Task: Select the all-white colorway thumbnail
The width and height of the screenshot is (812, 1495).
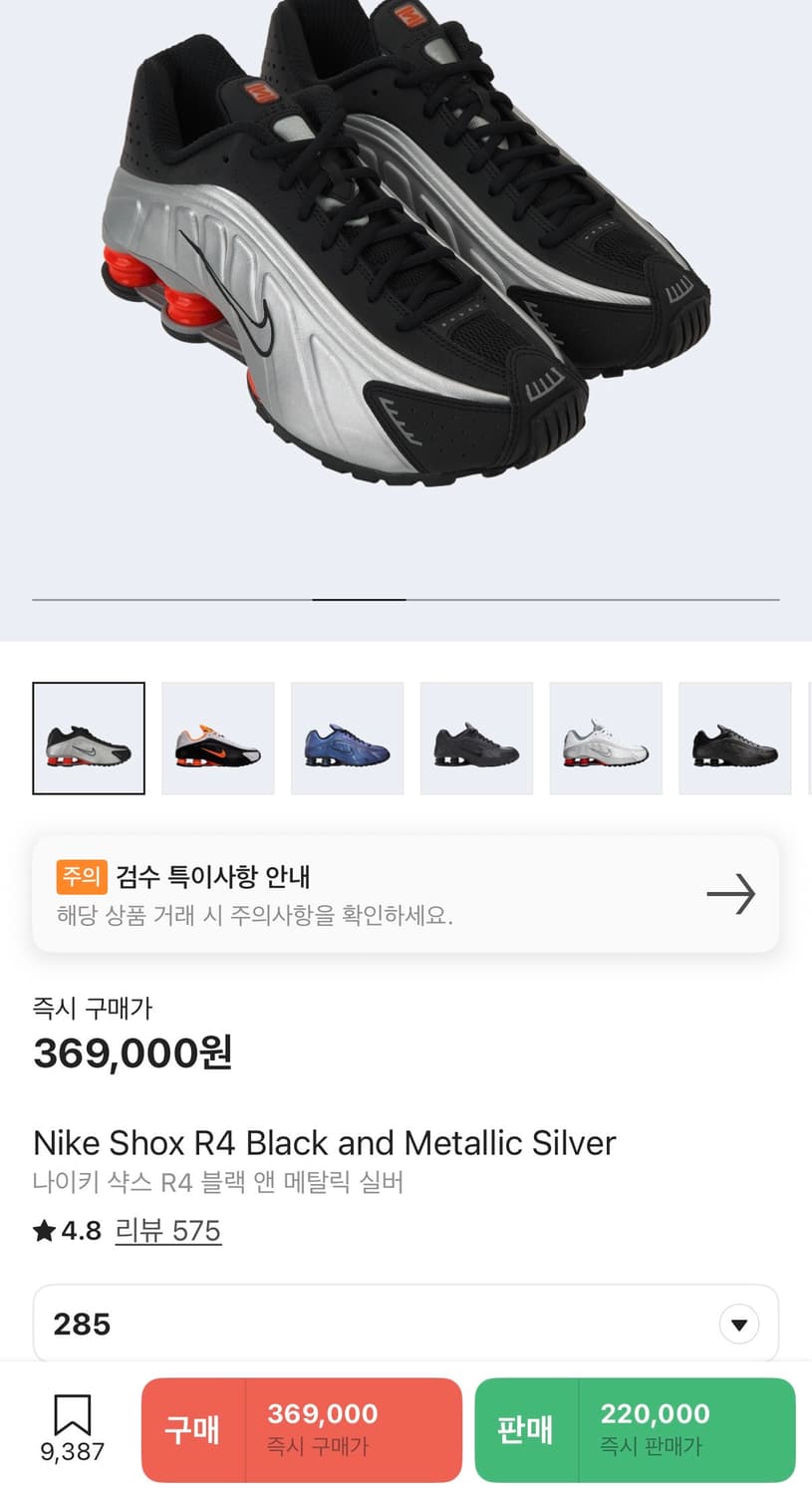Action: pos(606,738)
